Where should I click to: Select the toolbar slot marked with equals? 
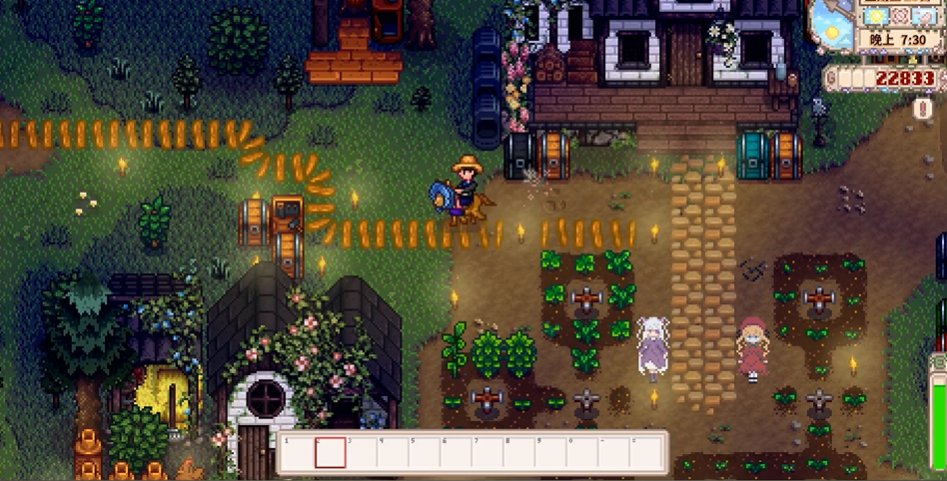(x=645, y=453)
